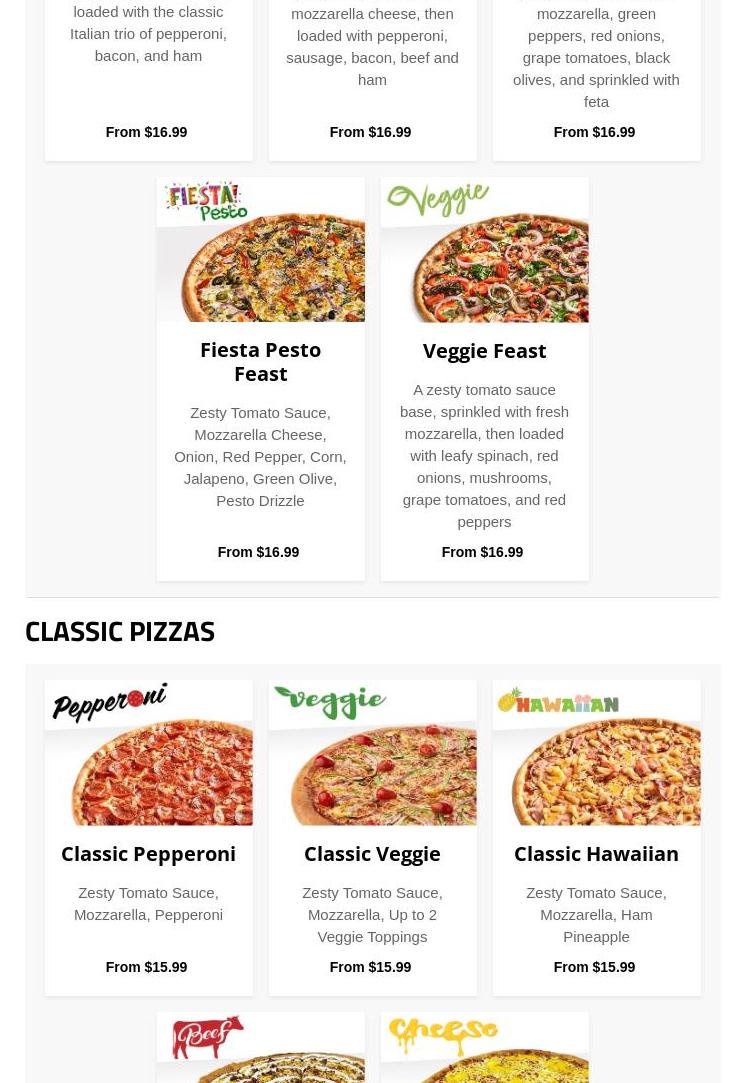Viewport: 745px width, 1083px height.
Task: Open the Classic Veggie pizza card
Action: [372, 853]
